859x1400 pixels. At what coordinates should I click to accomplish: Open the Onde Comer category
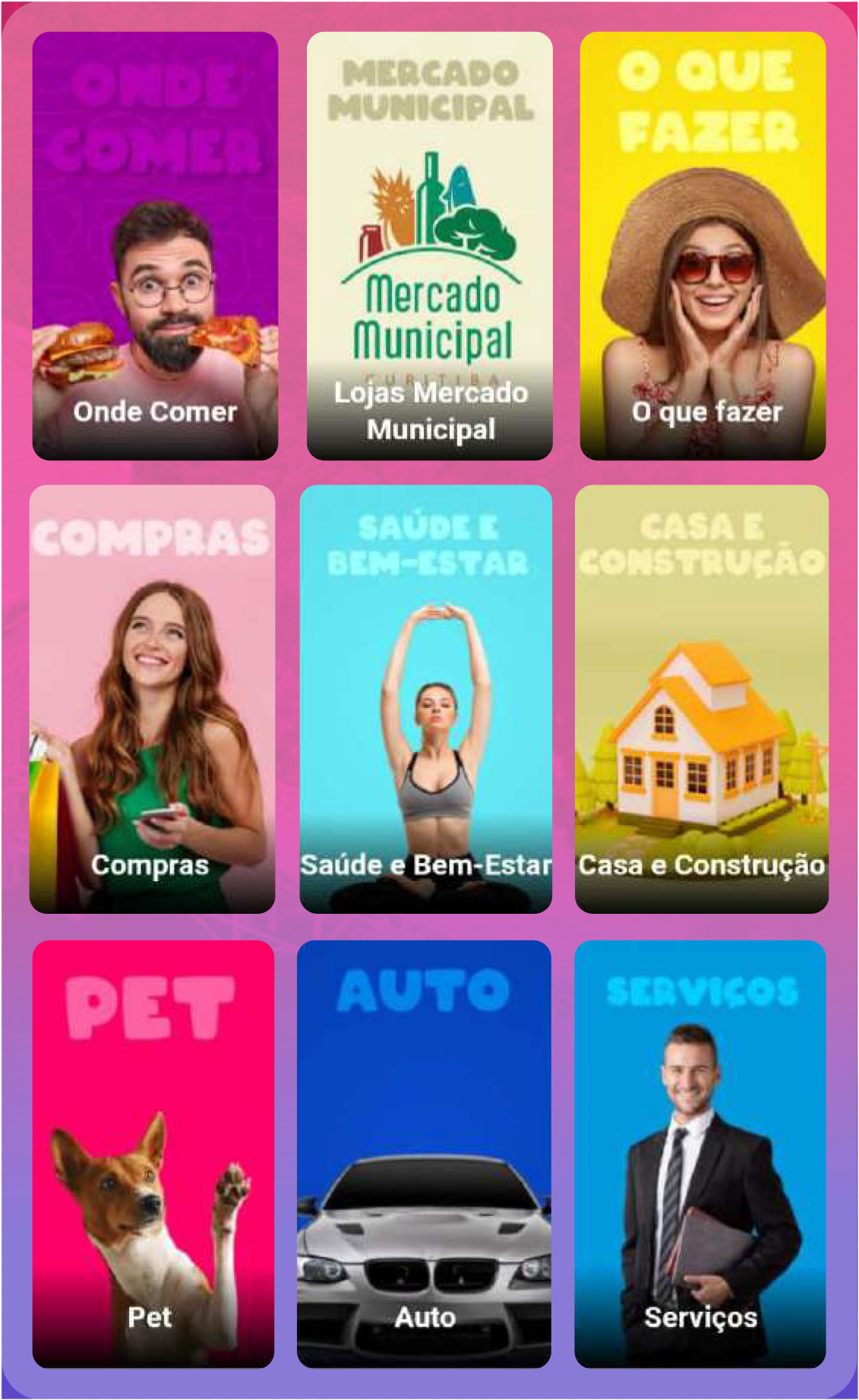pyautogui.click(x=155, y=245)
